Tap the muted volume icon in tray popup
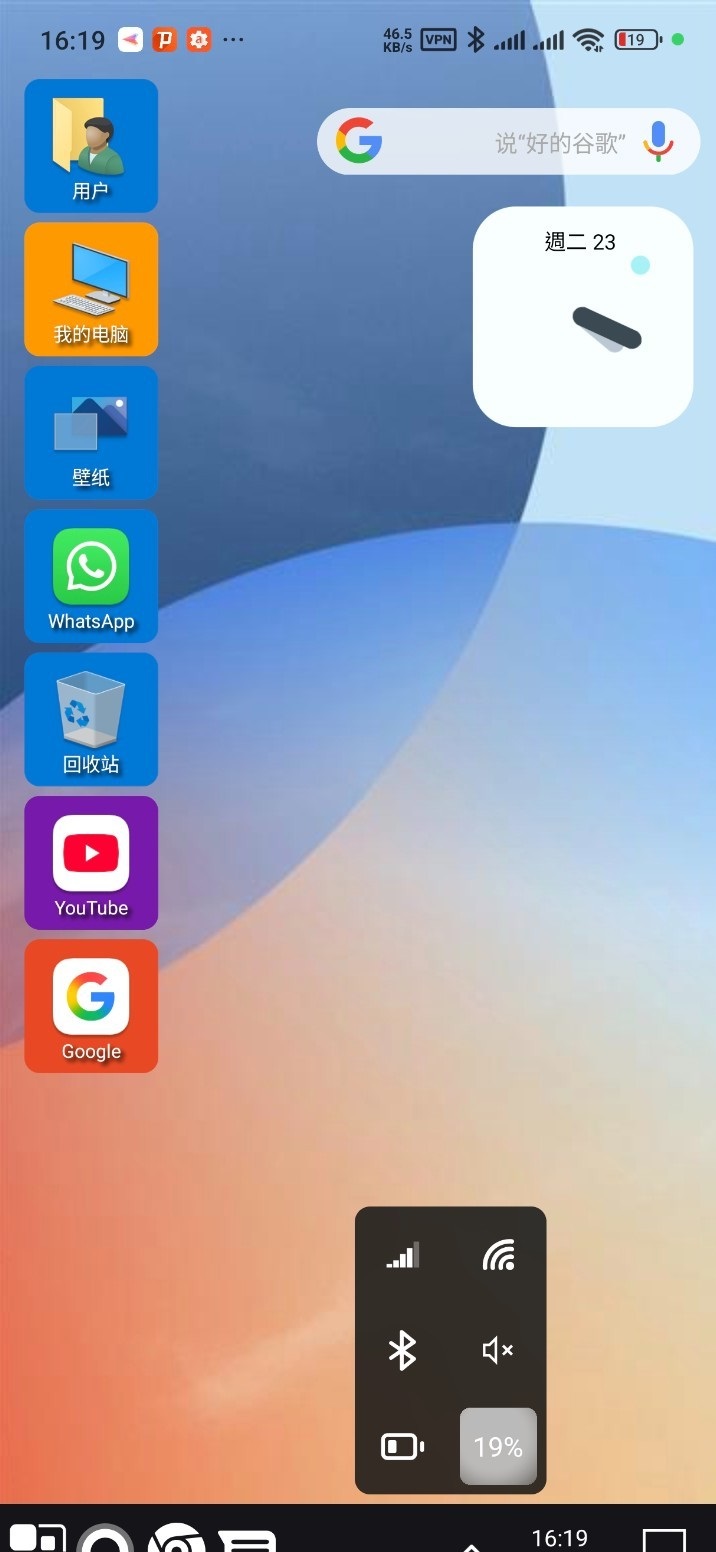This screenshot has height=1552, width=716. coord(498,1351)
